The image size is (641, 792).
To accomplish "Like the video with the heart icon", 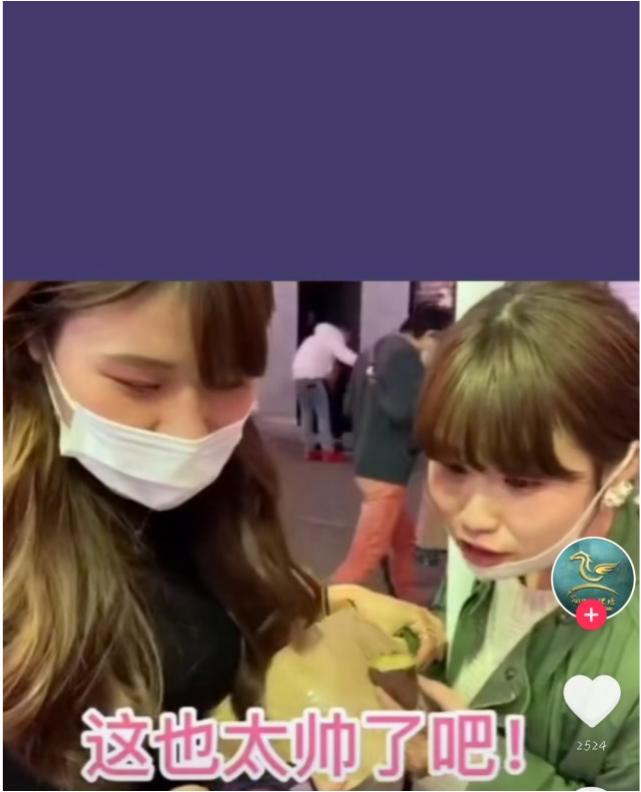I will click(592, 701).
